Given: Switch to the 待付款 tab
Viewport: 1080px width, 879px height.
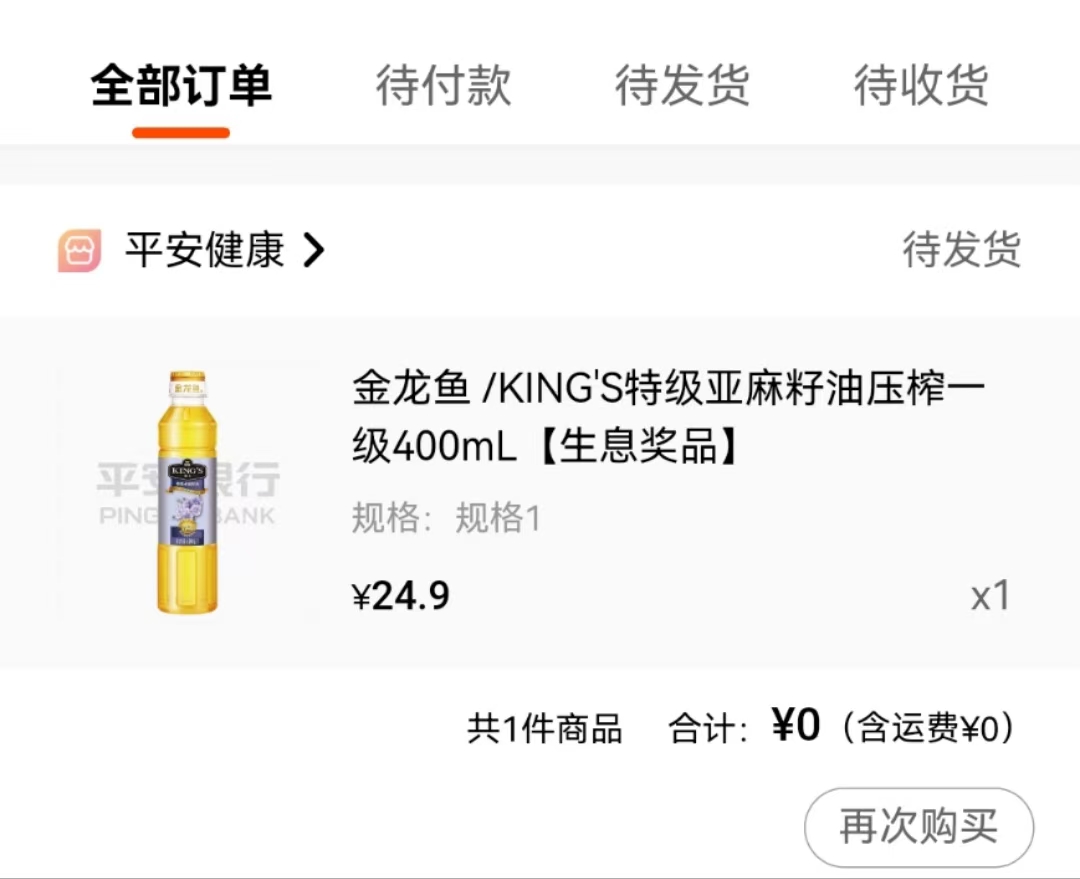Looking at the screenshot, I should (x=443, y=85).
